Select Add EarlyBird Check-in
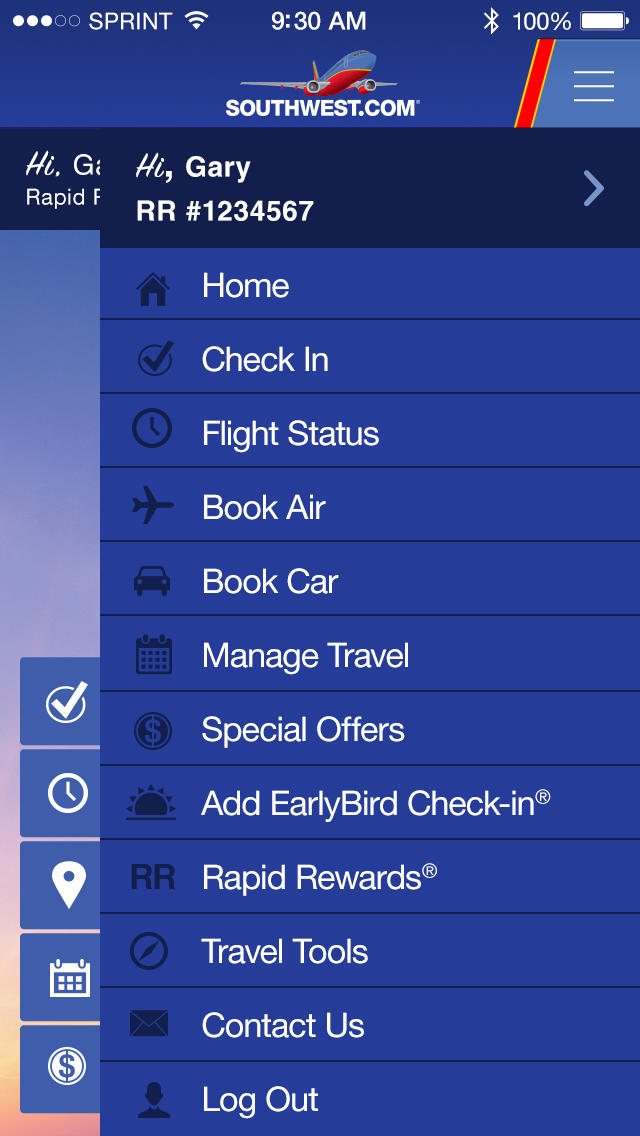This screenshot has width=640, height=1136. [370, 804]
